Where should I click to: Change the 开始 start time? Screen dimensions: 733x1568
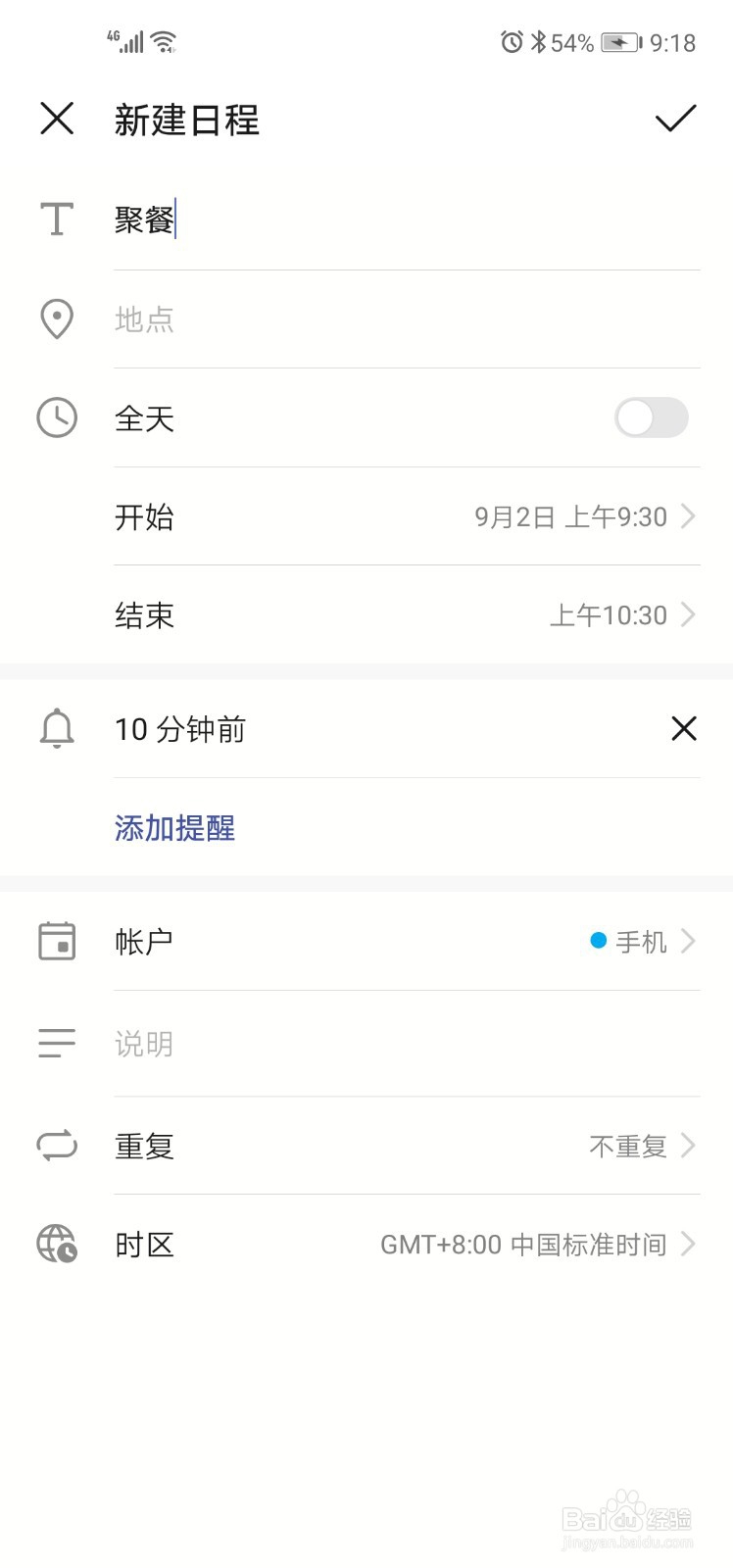pyautogui.click(x=407, y=516)
